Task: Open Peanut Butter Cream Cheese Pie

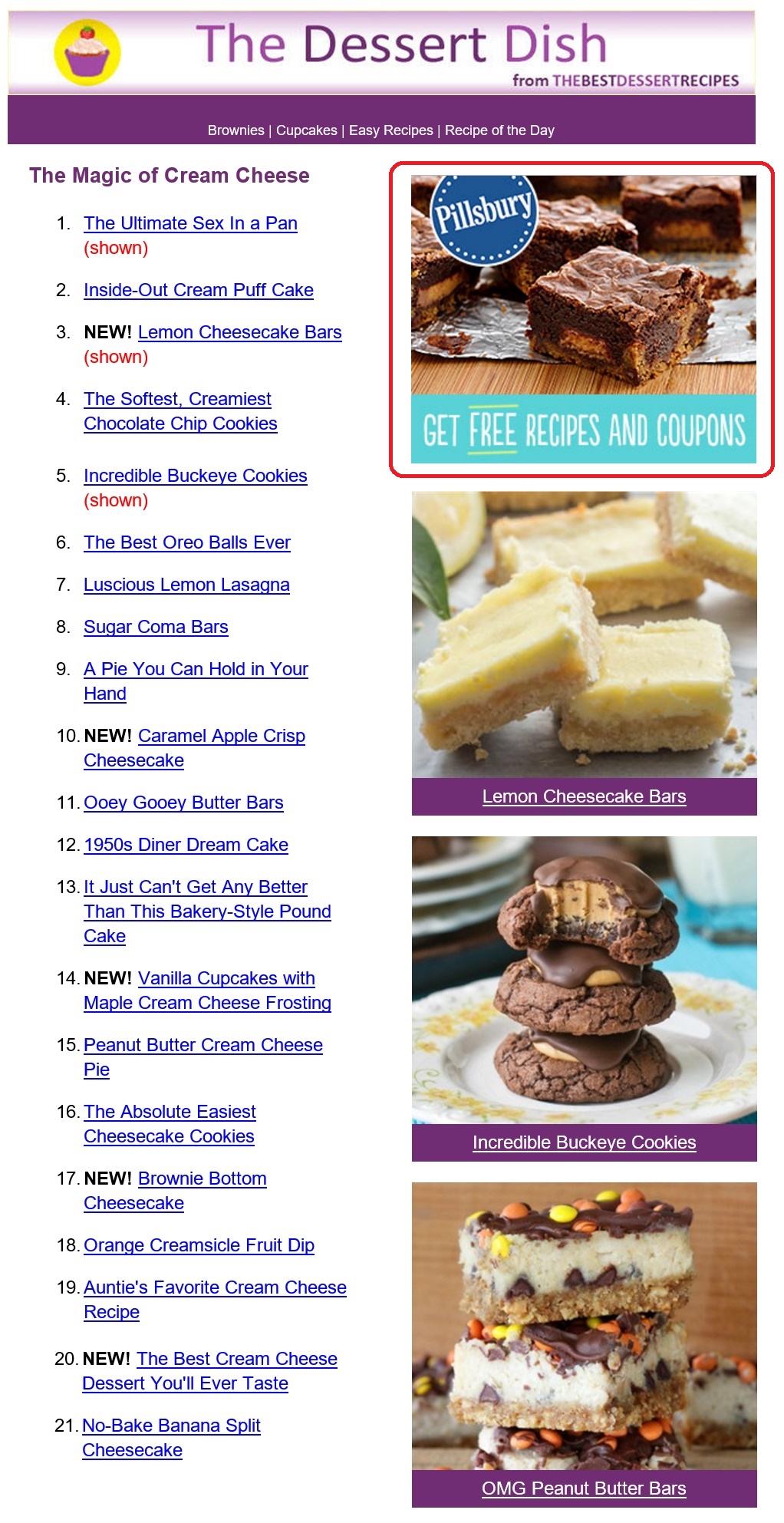Action: tap(203, 1057)
